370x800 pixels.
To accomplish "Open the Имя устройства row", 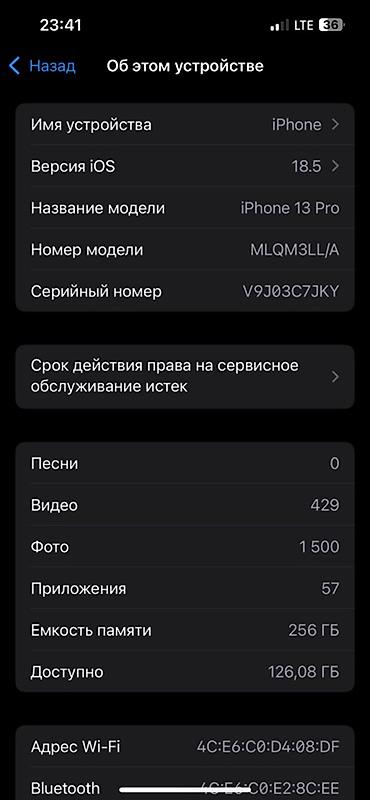I will tap(185, 124).
